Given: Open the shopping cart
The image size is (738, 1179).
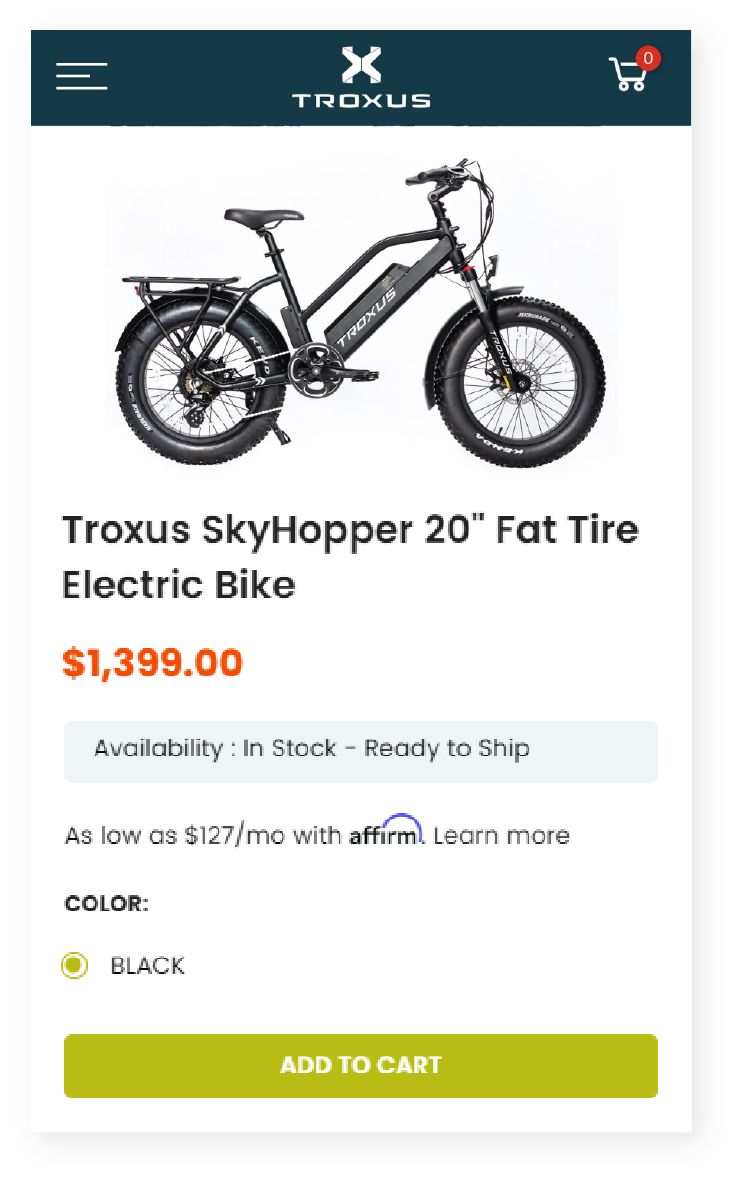Looking at the screenshot, I should (630, 74).
